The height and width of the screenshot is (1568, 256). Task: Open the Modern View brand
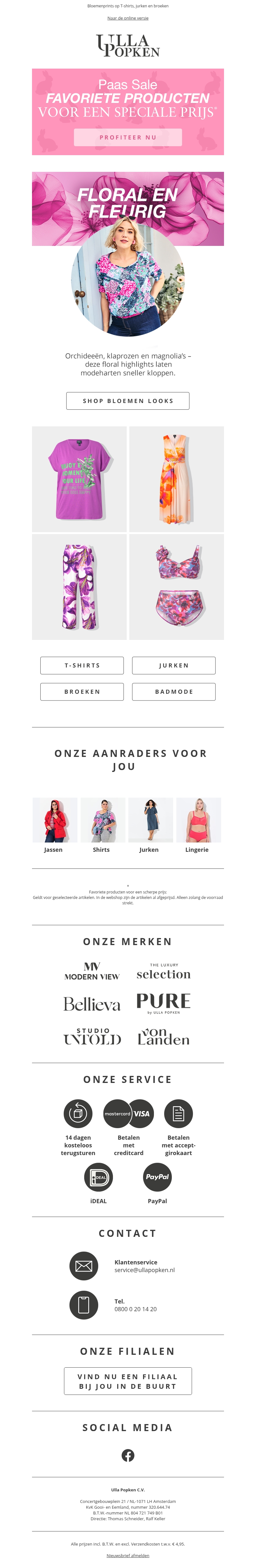tap(92, 971)
